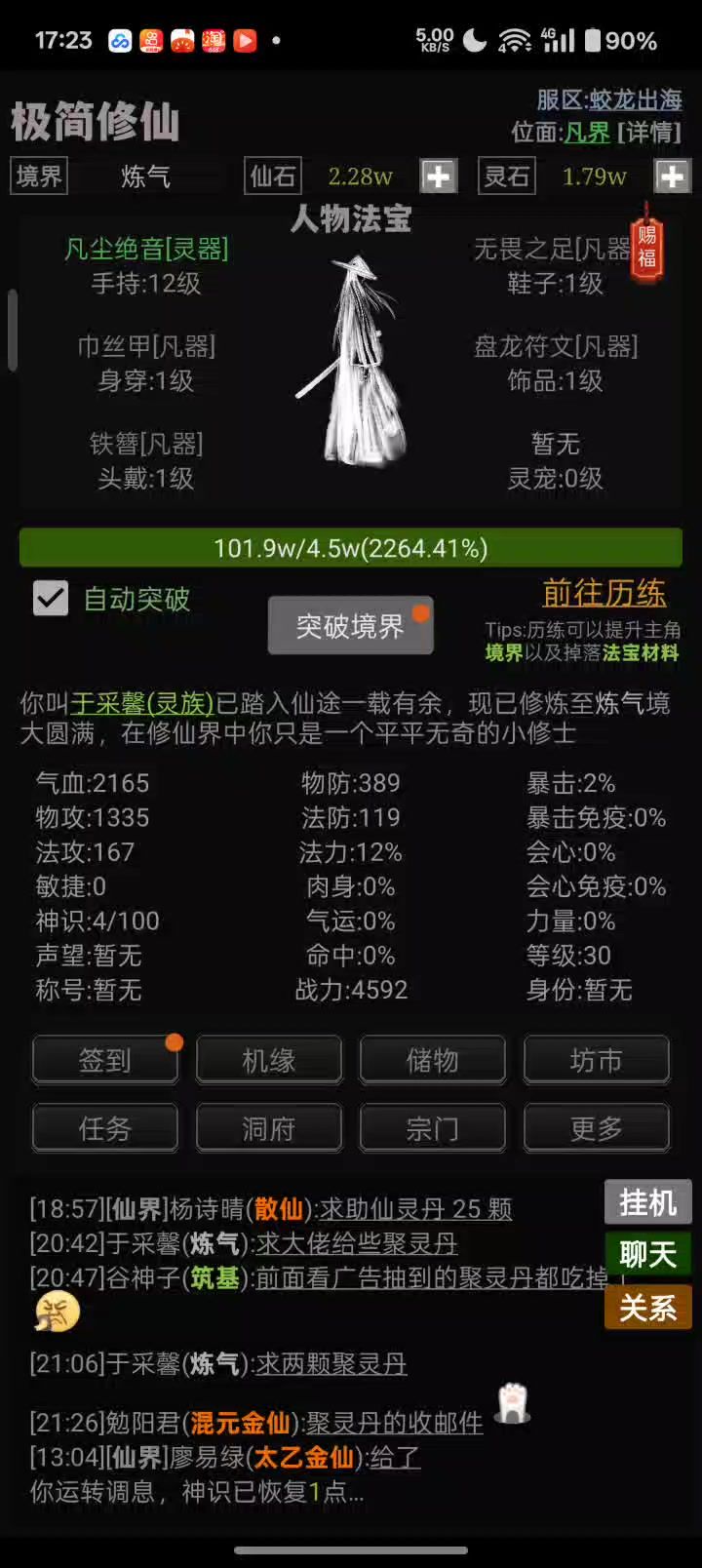This screenshot has height=1568, width=702.
Task: Open the 凡尘绝音[灵器] weapon slot
Action: point(146,250)
